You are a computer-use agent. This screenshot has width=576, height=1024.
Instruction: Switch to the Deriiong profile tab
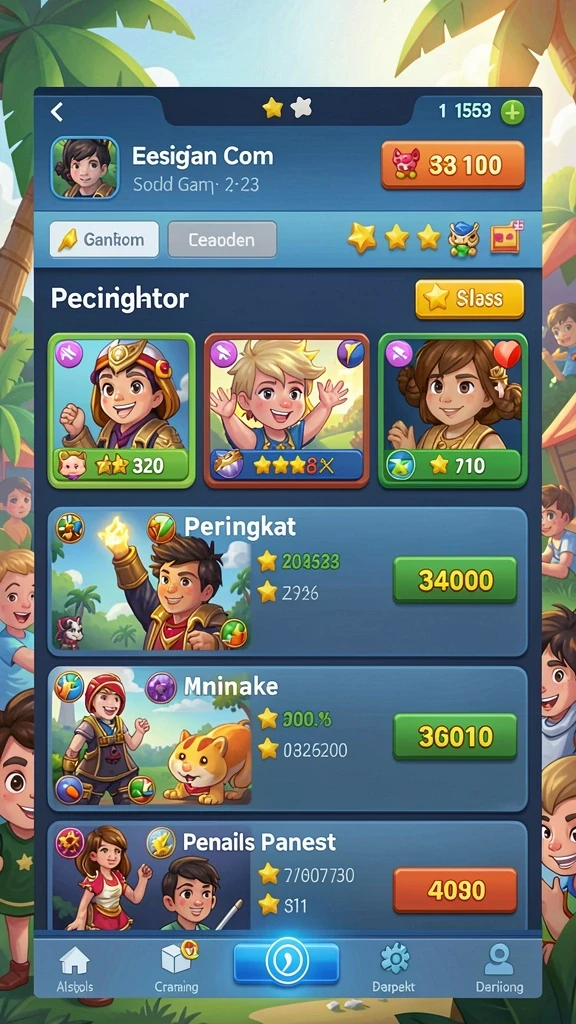(x=500, y=968)
